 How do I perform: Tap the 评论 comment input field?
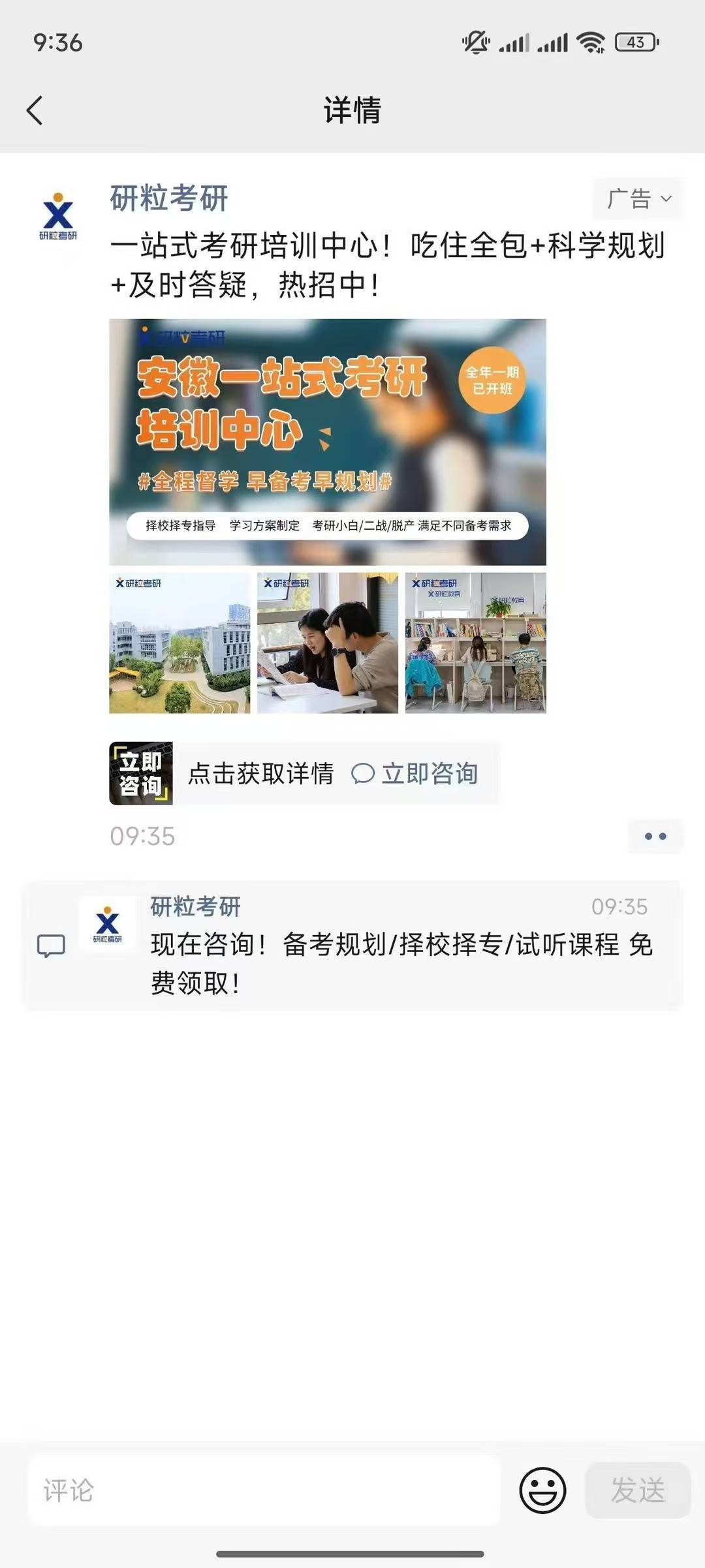[x=264, y=1491]
